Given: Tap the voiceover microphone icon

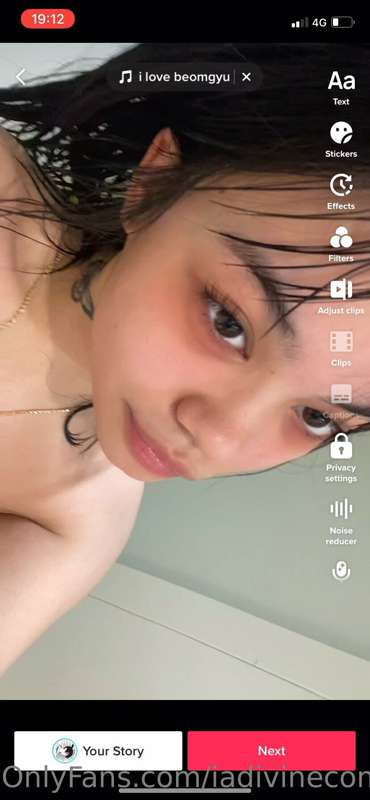Looking at the screenshot, I should (341, 570).
